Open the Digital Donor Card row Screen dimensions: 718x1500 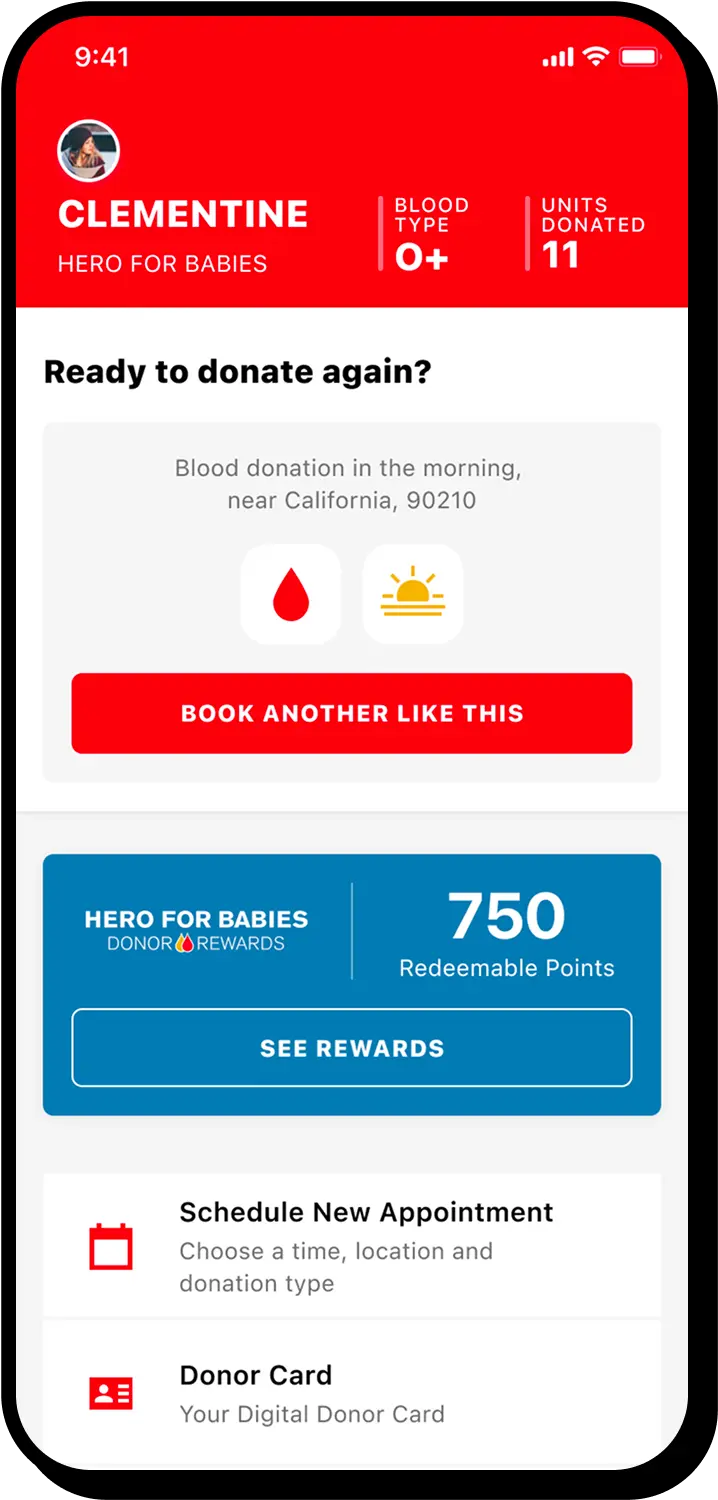click(x=352, y=1393)
